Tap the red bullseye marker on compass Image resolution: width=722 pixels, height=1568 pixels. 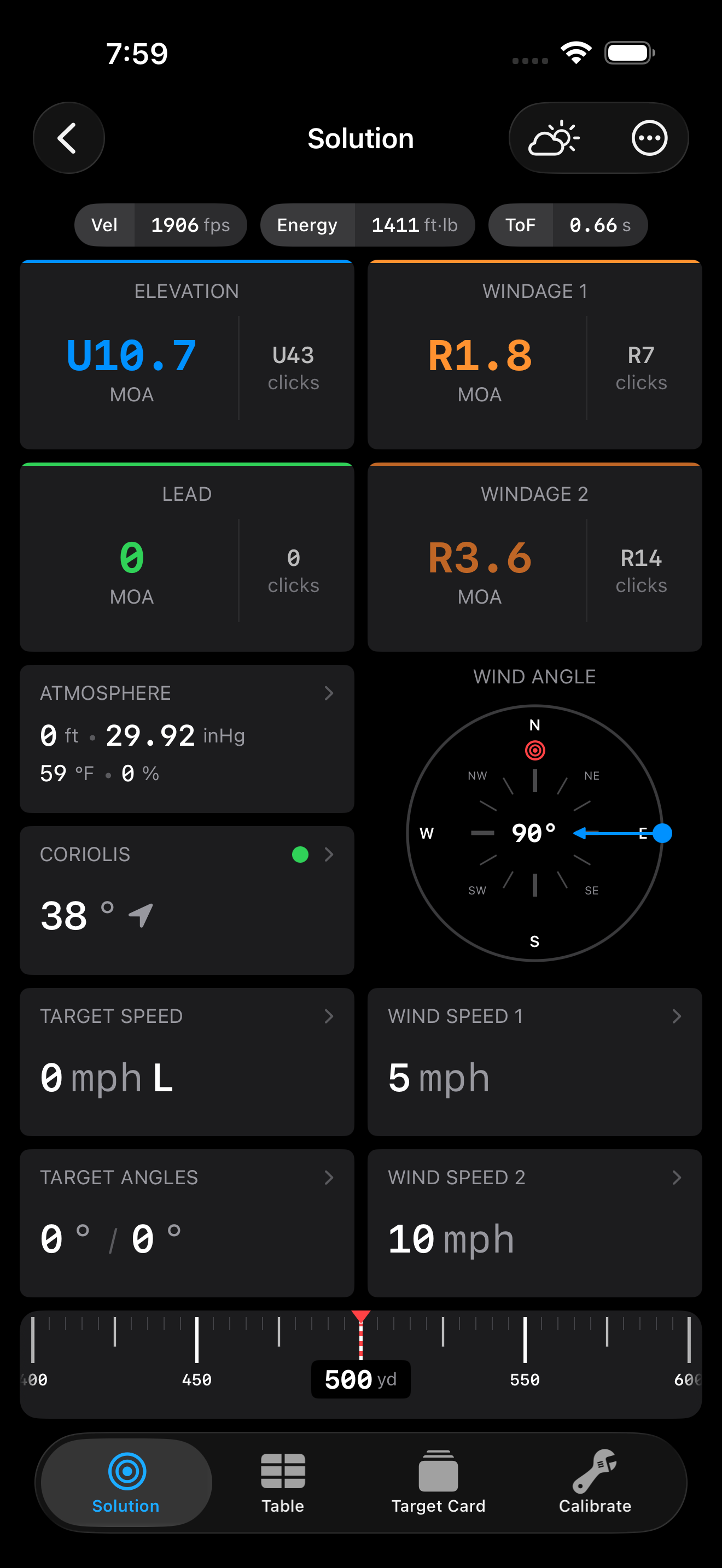(x=534, y=751)
